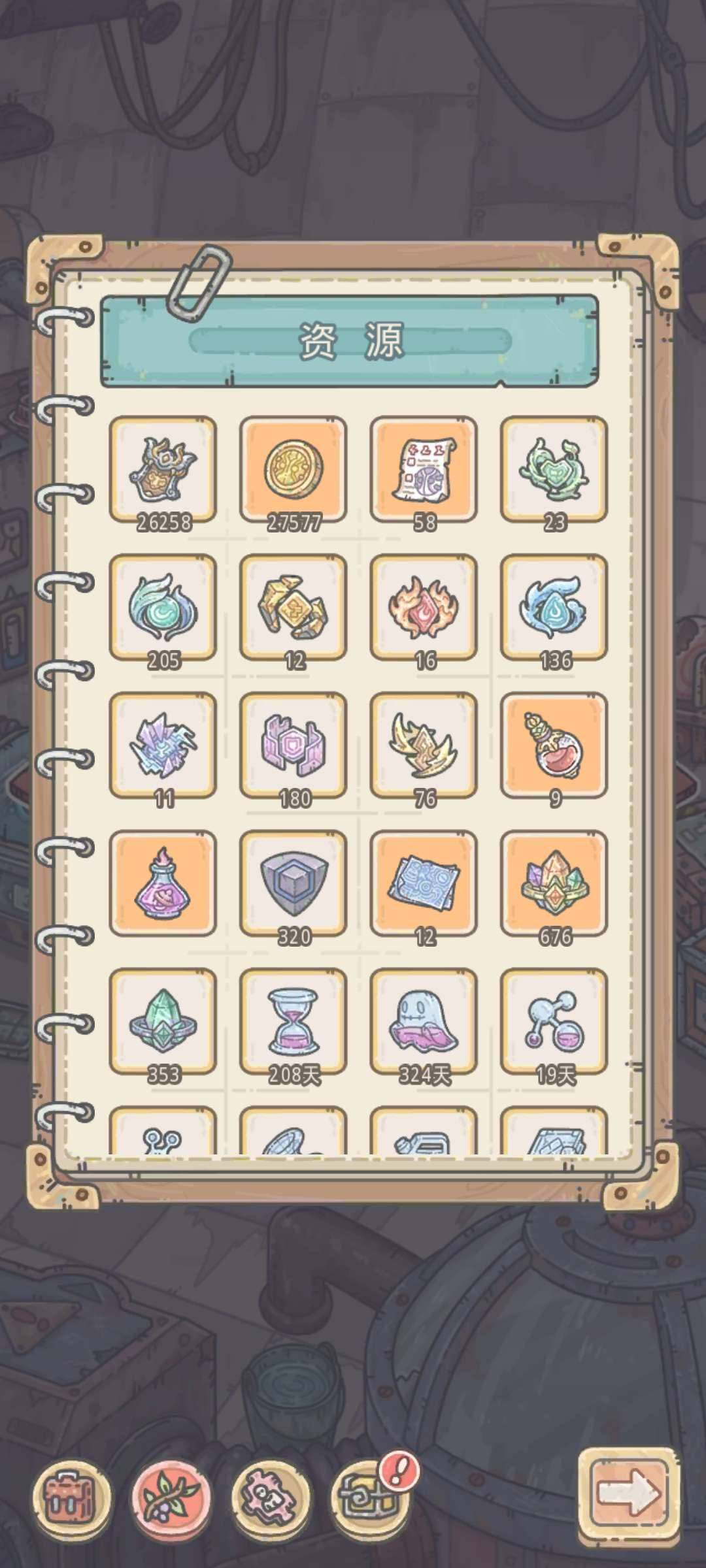The width and height of the screenshot is (706, 1568).
Task: Select the crystal cluster showing 676
Action: click(554, 883)
